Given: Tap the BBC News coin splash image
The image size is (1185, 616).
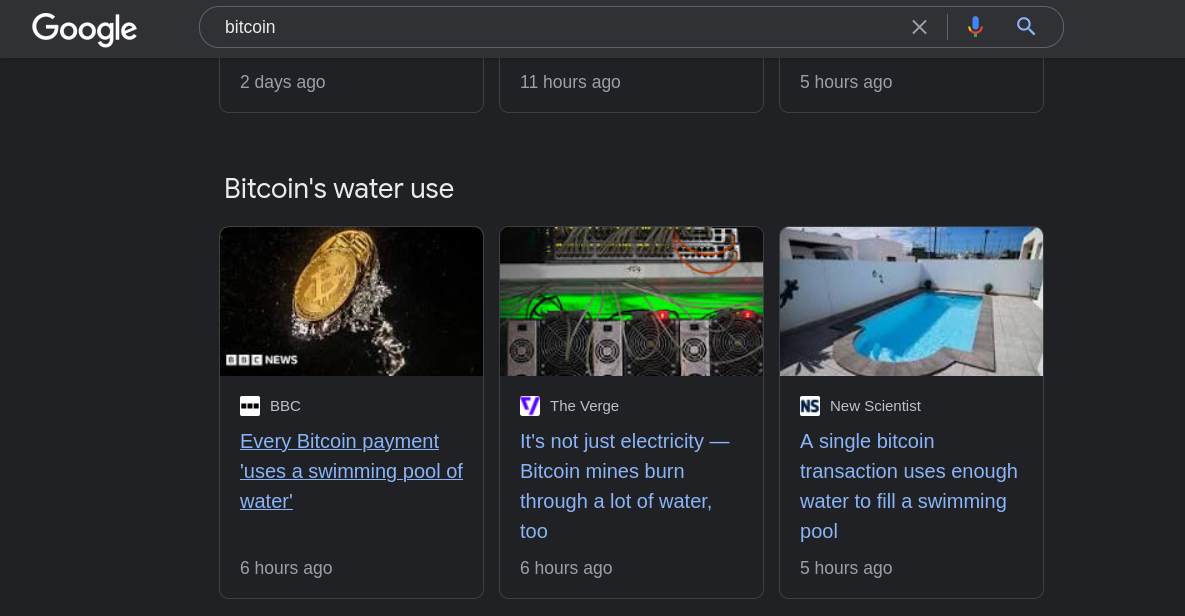Looking at the screenshot, I should (351, 301).
